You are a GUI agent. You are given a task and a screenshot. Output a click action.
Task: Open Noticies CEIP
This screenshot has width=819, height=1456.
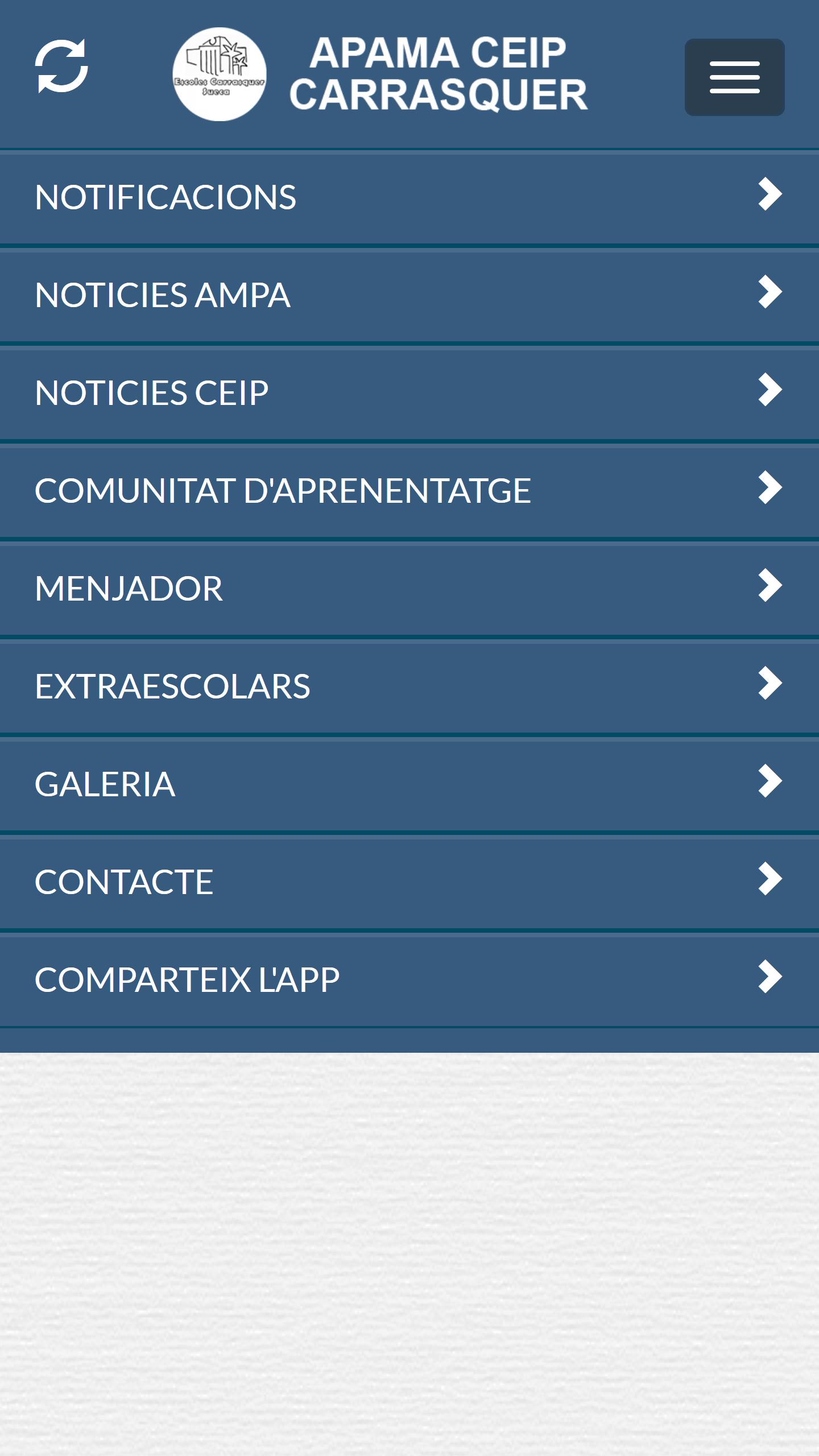(x=409, y=392)
